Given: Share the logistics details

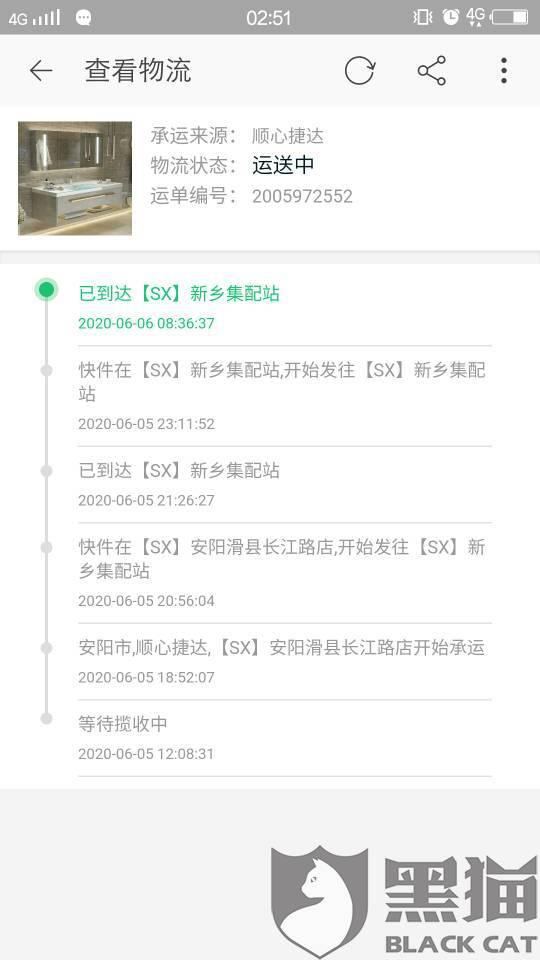Looking at the screenshot, I should pyautogui.click(x=432, y=70).
